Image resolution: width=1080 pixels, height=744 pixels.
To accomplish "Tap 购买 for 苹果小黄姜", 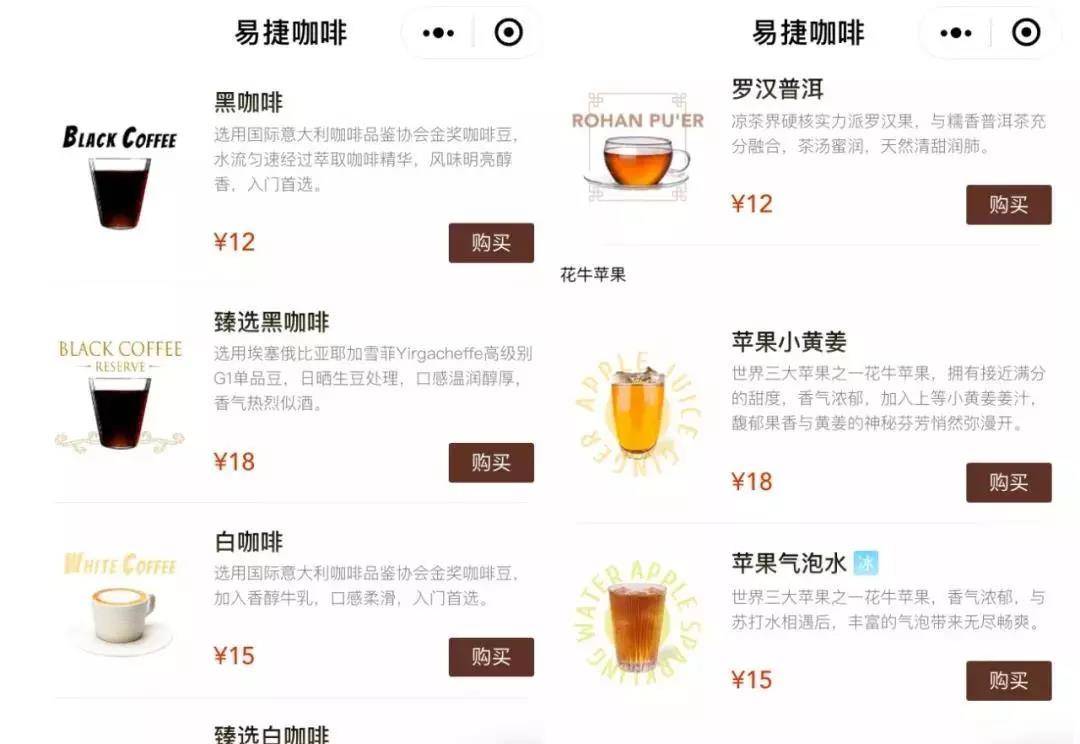I will pos(1008,483).
